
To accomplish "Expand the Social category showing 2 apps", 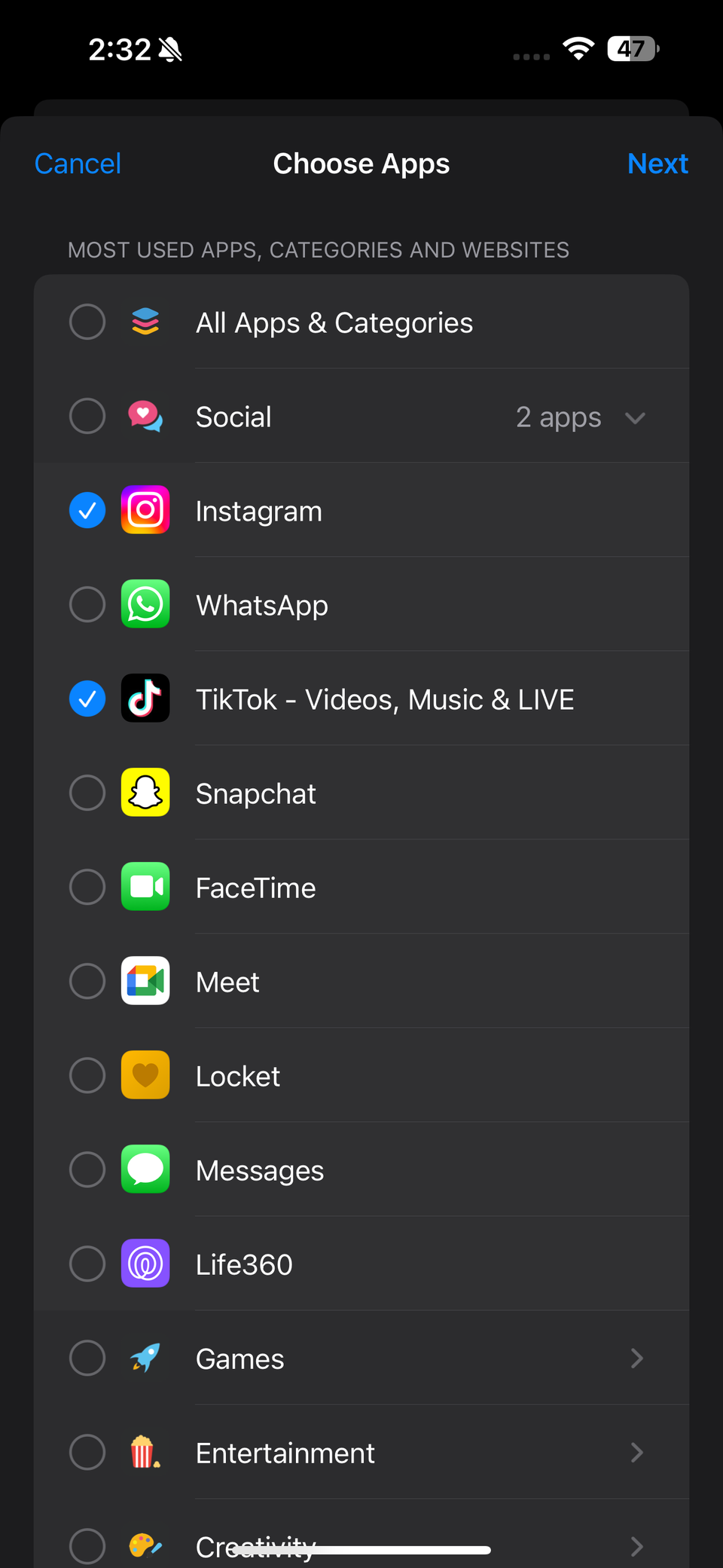I will pyautogui.click(x=635, y=417).
